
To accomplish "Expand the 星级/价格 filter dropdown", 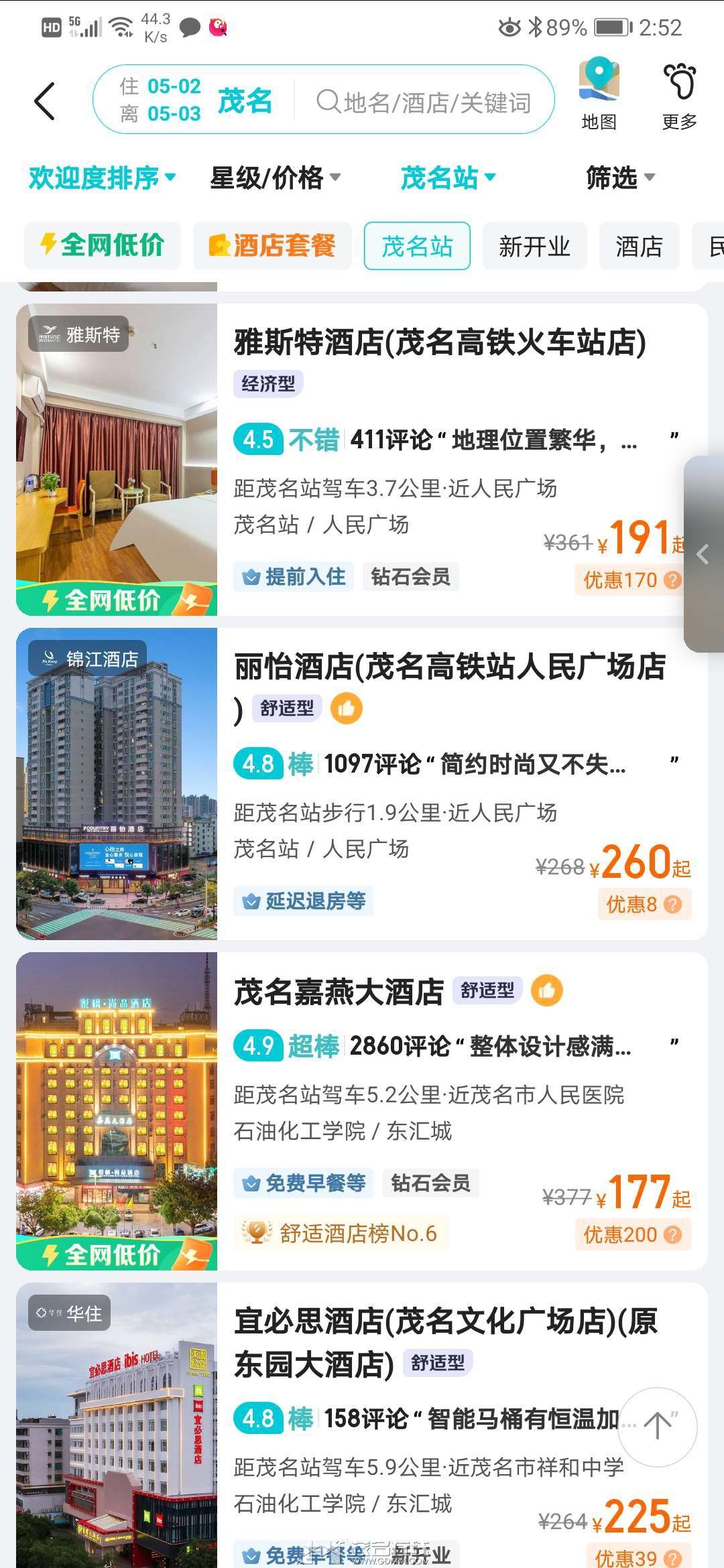I will 276,178.
